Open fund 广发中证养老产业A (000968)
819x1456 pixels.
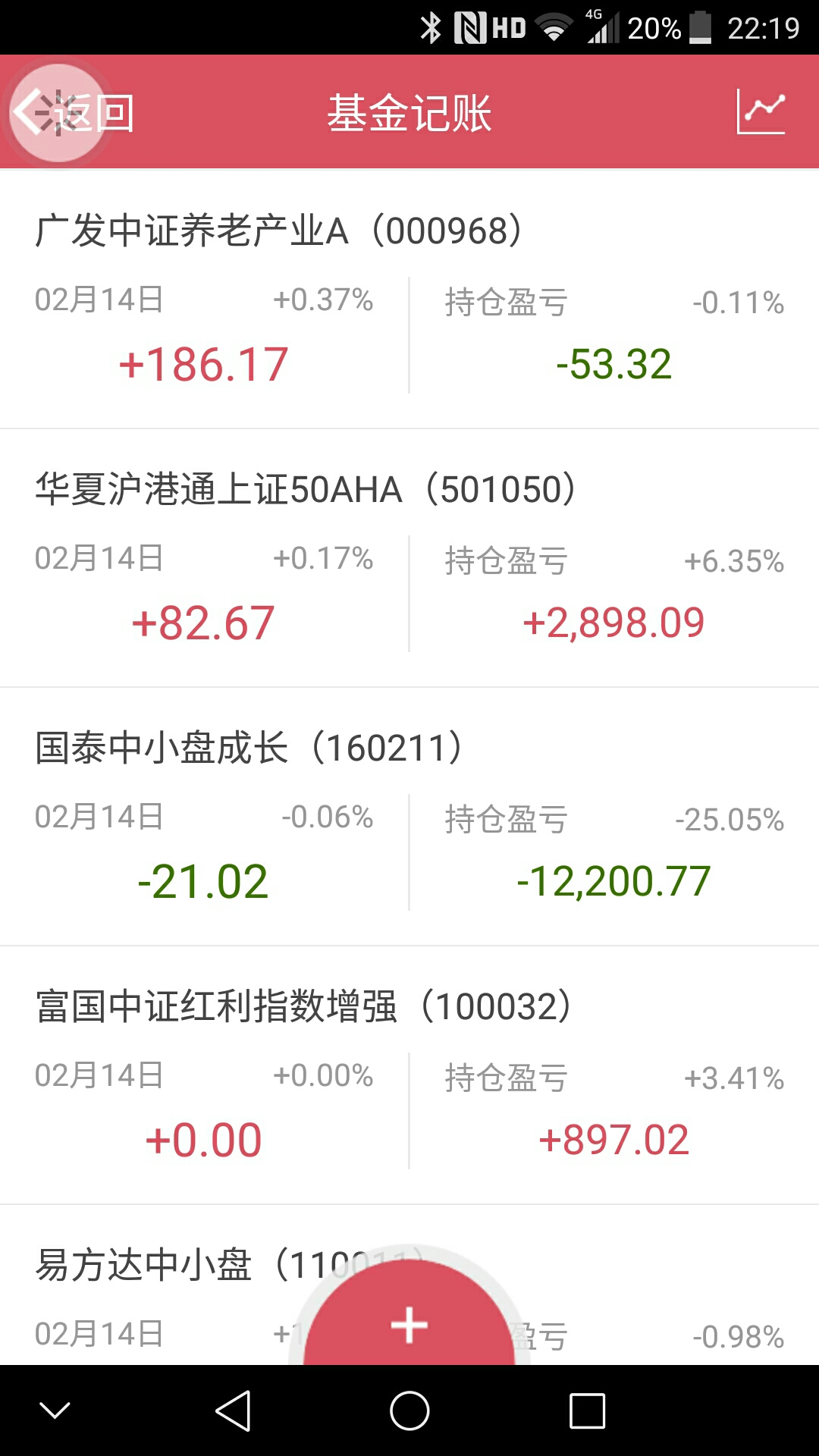409,300
